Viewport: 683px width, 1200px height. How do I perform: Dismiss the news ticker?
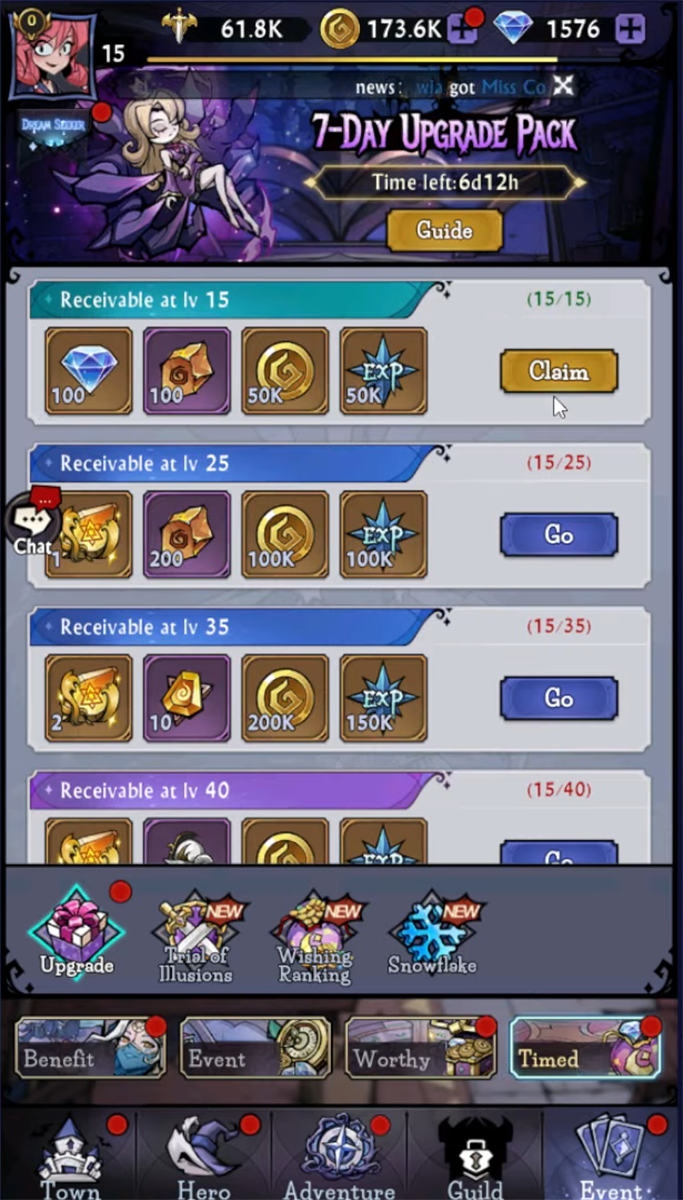coord(564,87)
